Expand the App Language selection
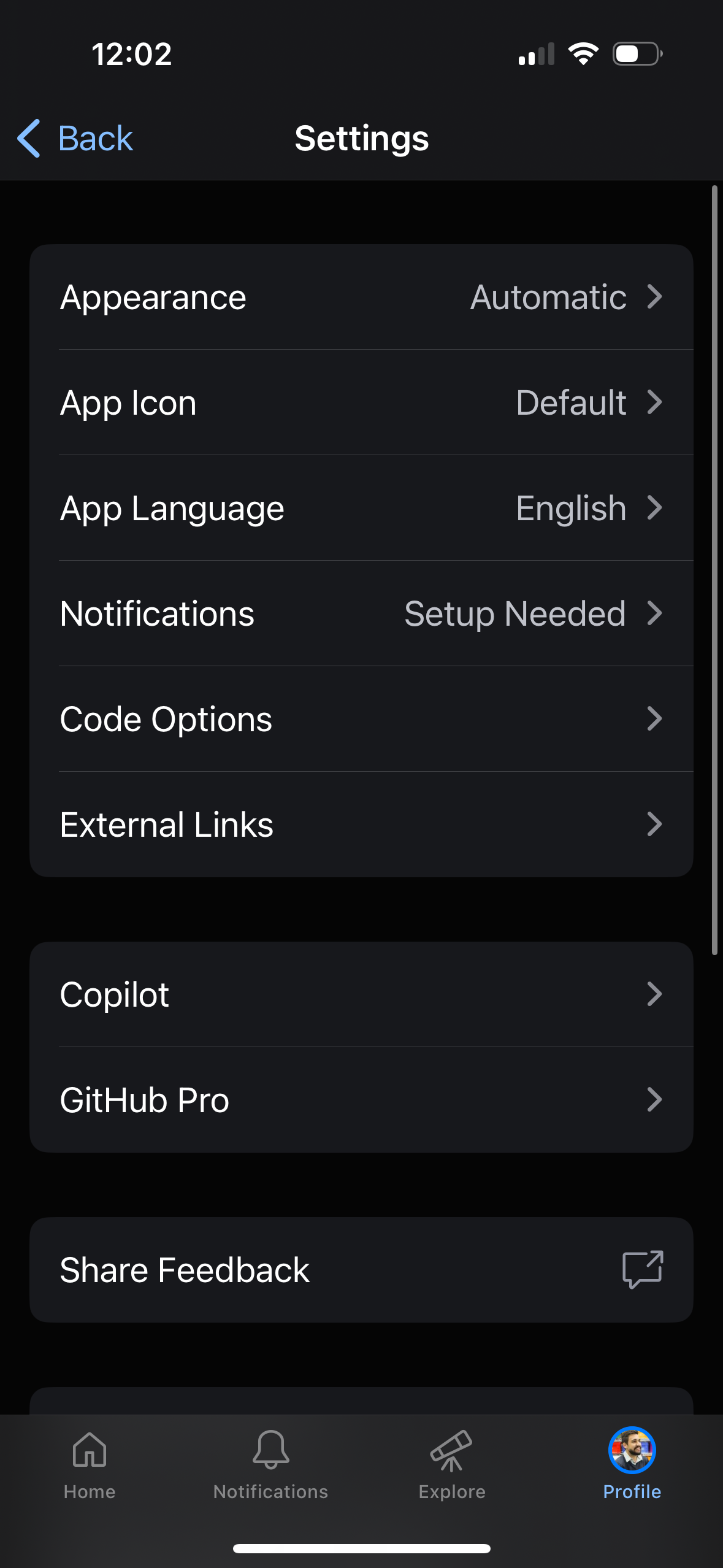The height and width of the screenshot is (1568, 723). click(361, 508)
